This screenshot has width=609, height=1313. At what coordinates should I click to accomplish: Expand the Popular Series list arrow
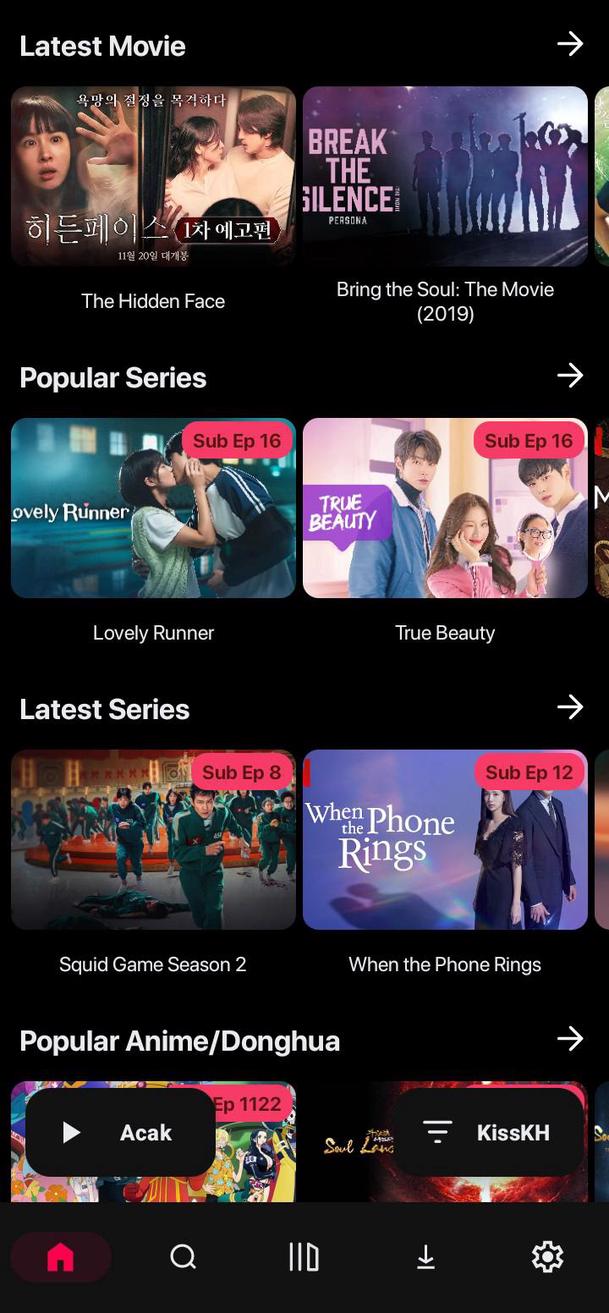570,376
